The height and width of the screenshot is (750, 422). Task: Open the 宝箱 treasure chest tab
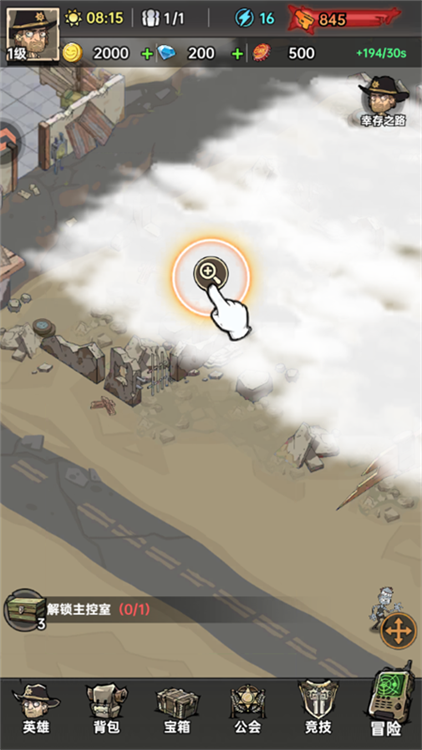[x=177, y=710]
